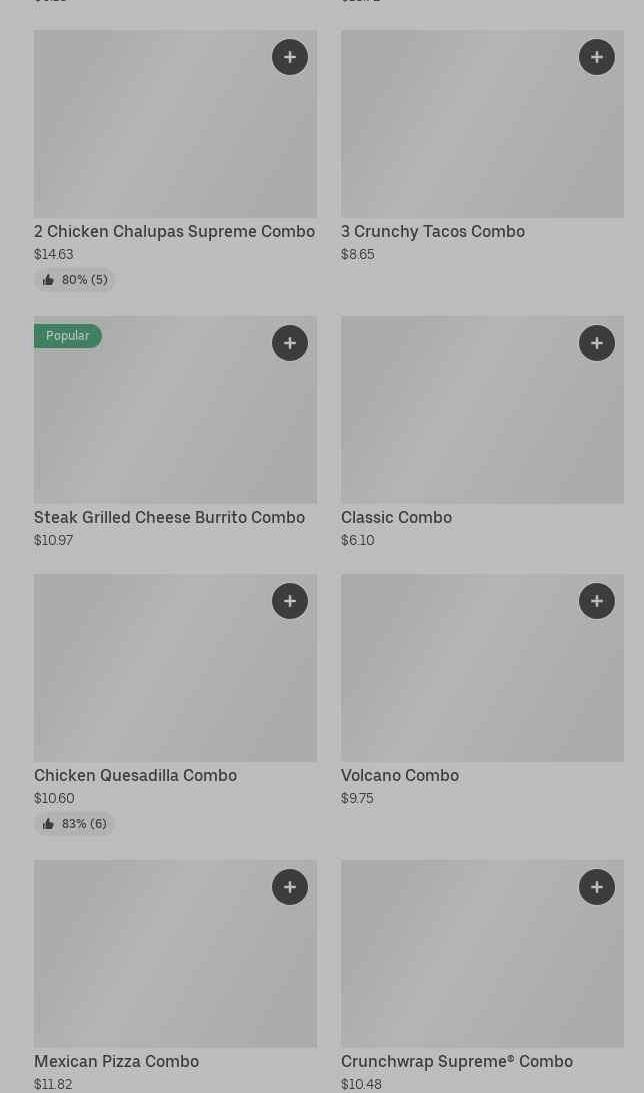Screen dimensions: 644x1093
Task: Add 3 Crunchy Tacos Combo to cart
Action: (597, 57)
